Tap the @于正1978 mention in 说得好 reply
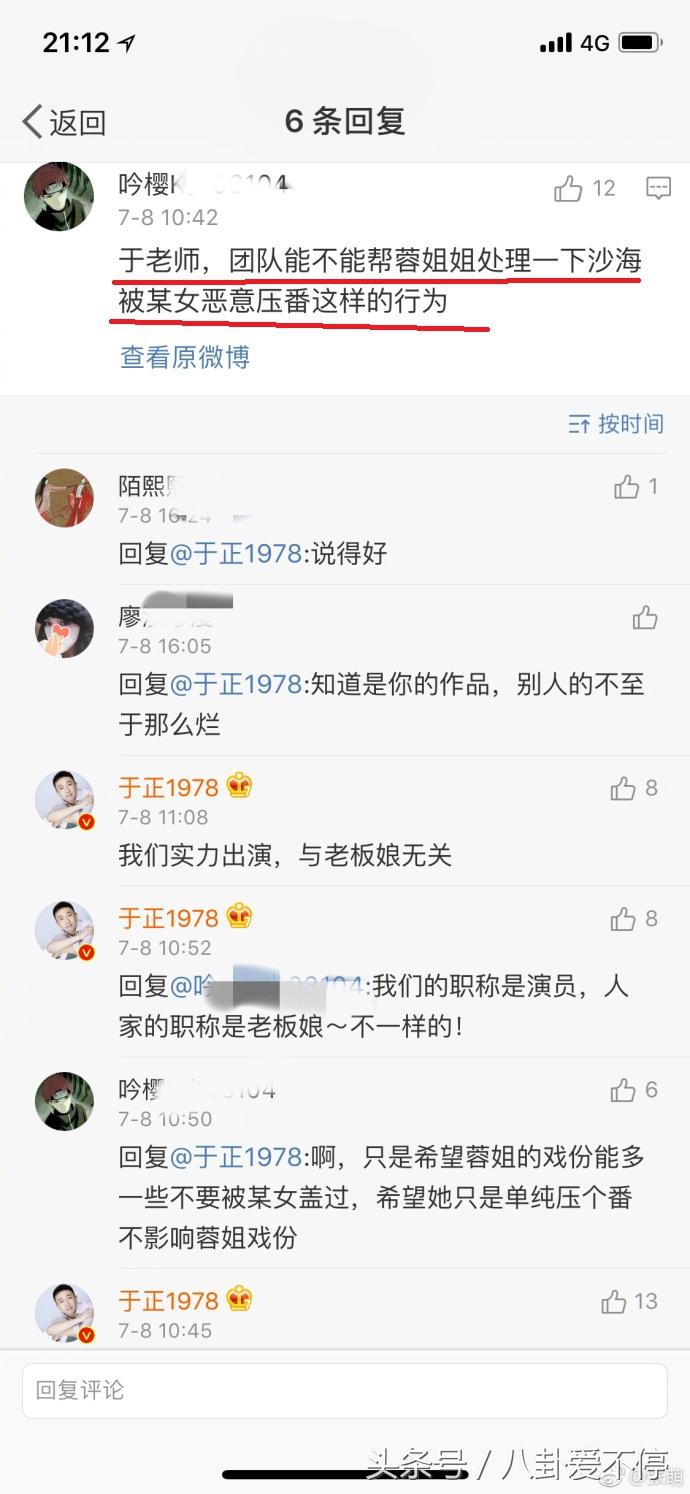690x1494 pixels. 236,553
